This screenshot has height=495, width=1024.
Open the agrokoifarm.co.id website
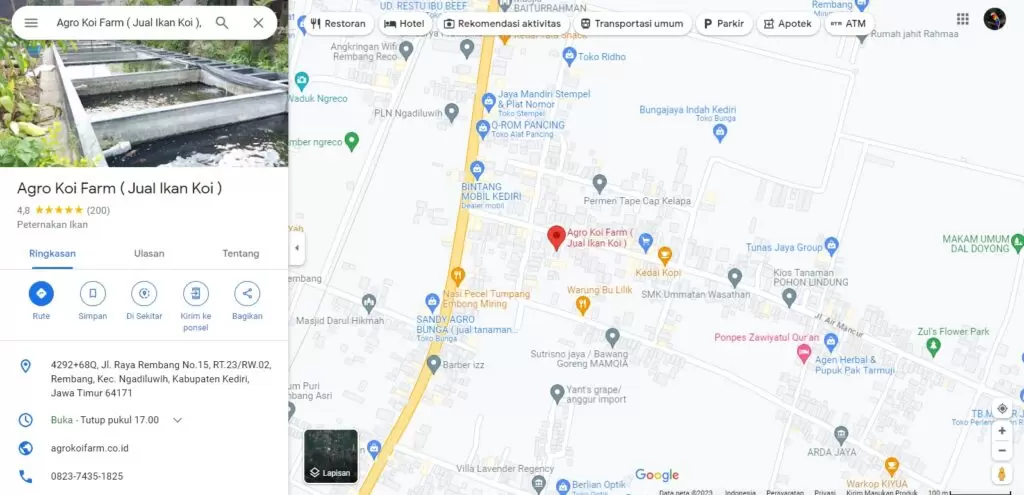(x=90, y=448)
